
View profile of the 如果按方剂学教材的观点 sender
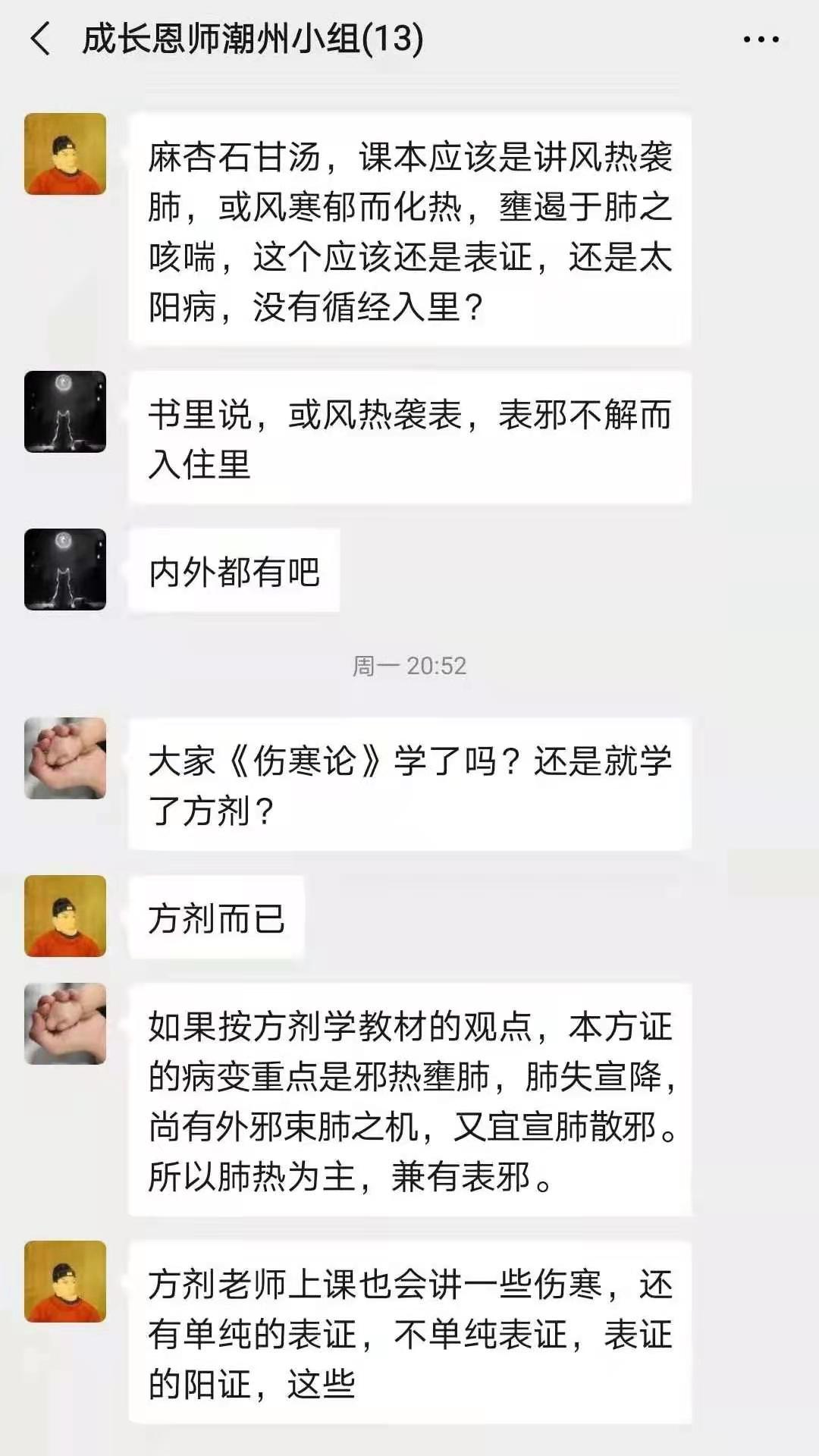65,1024
